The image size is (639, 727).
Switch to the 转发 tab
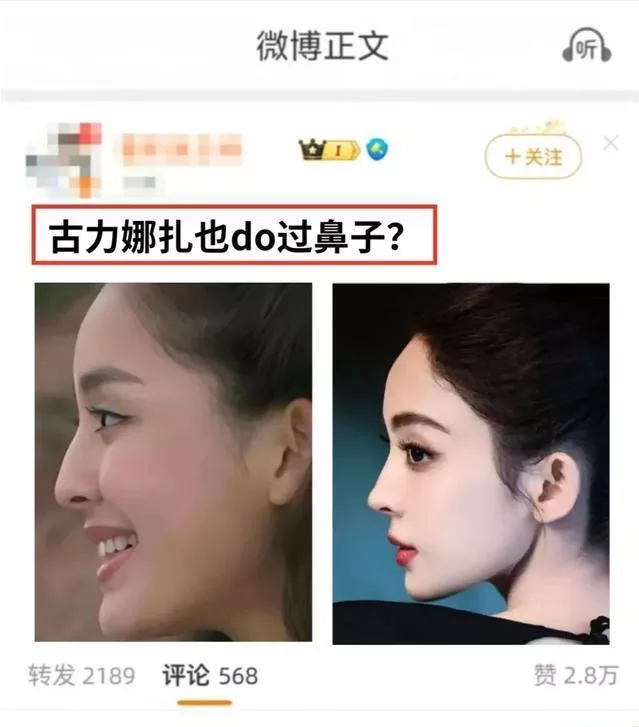(81, 676)
